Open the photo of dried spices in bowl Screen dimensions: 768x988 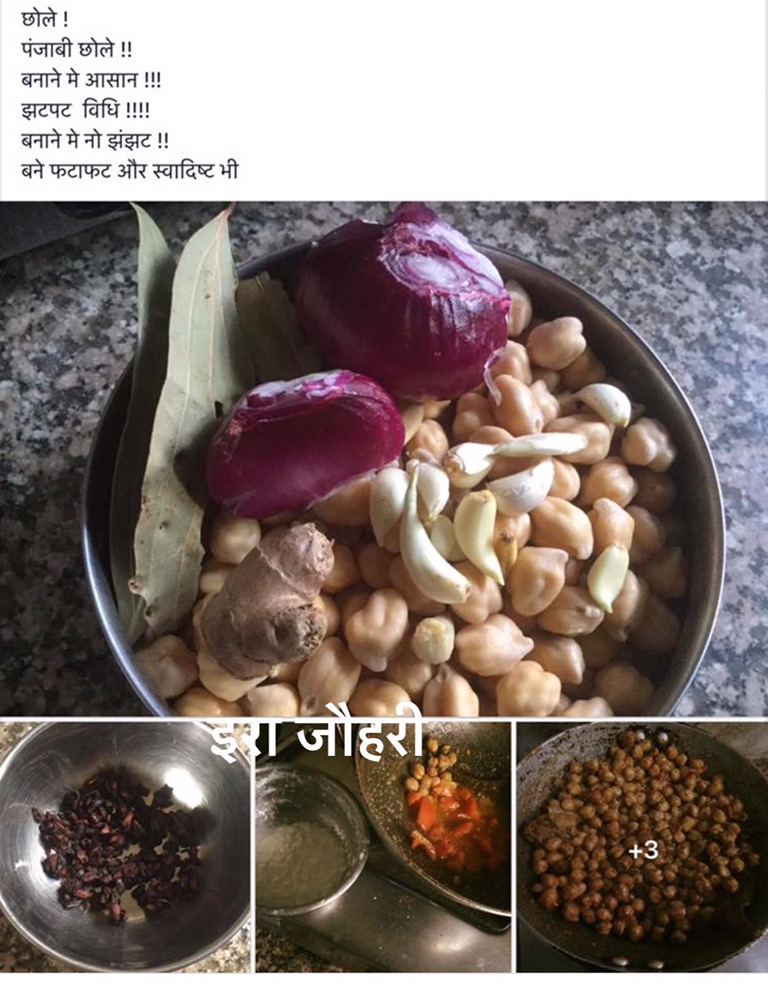(125, 846)
